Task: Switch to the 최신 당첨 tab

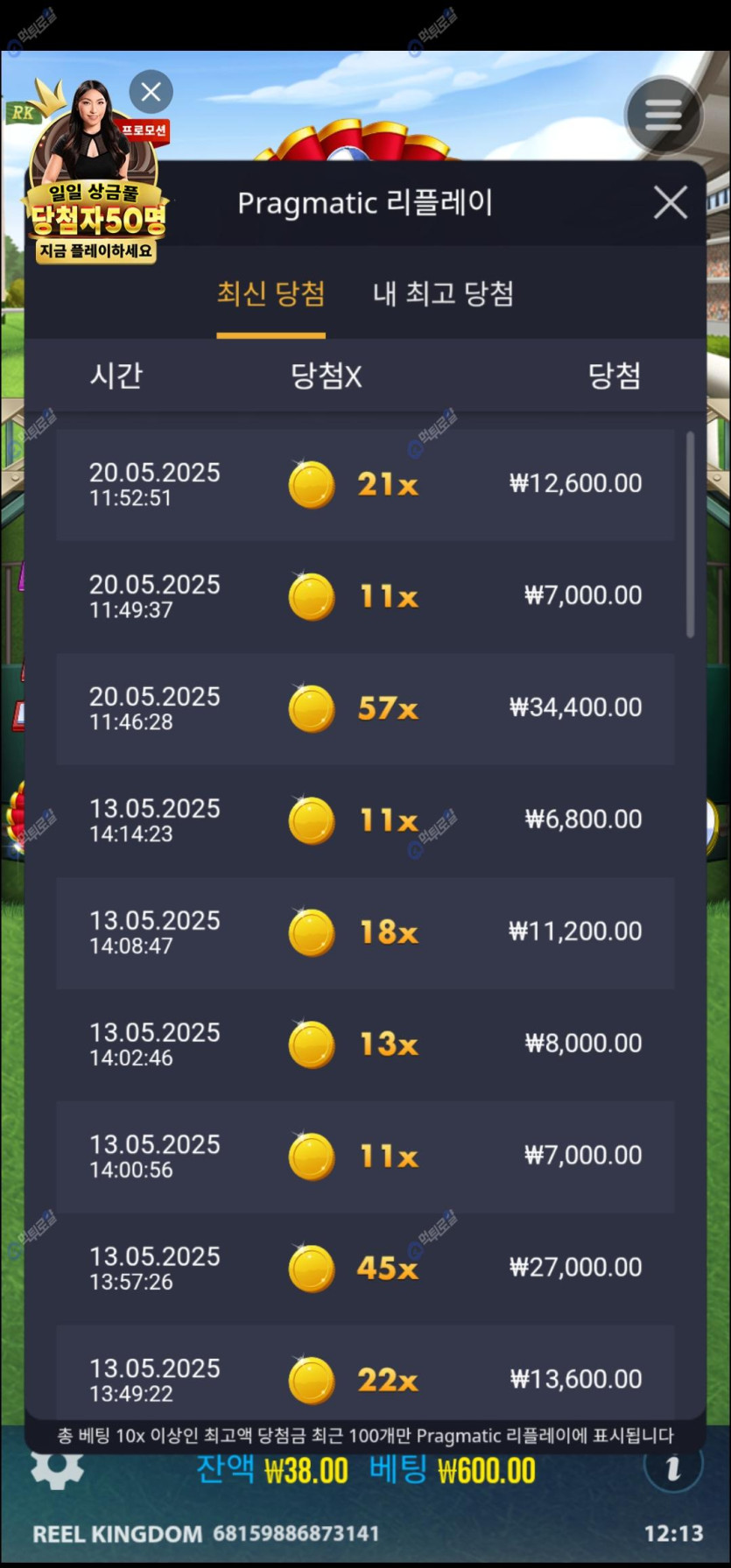Action: click(x=271, y=293)
